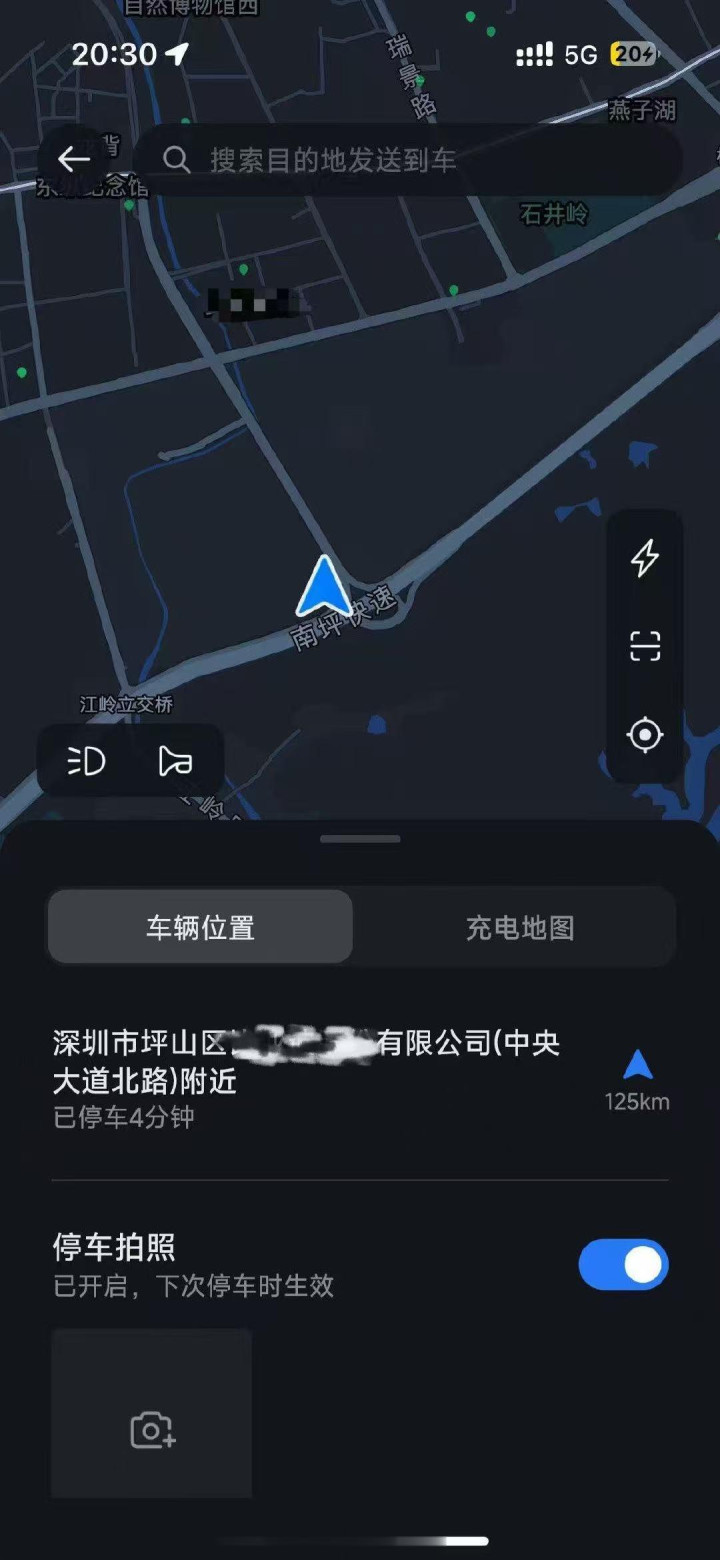The width and height of the screenshot is (720, 1560).
Task: Open the 搜索目的地发送到车 search box
Action: point(408,159)
